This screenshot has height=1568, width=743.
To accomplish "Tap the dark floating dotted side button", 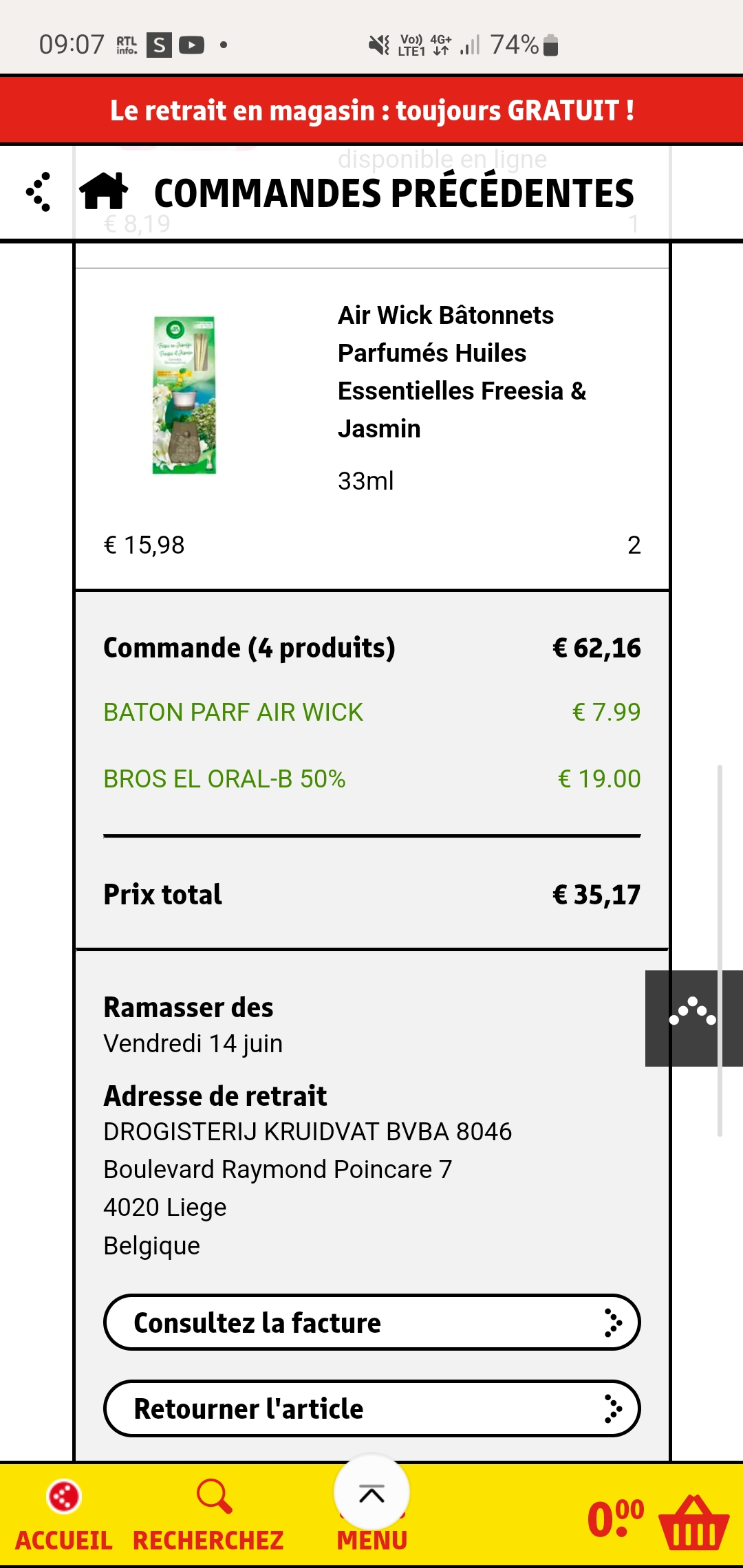I will (693, 1018).
